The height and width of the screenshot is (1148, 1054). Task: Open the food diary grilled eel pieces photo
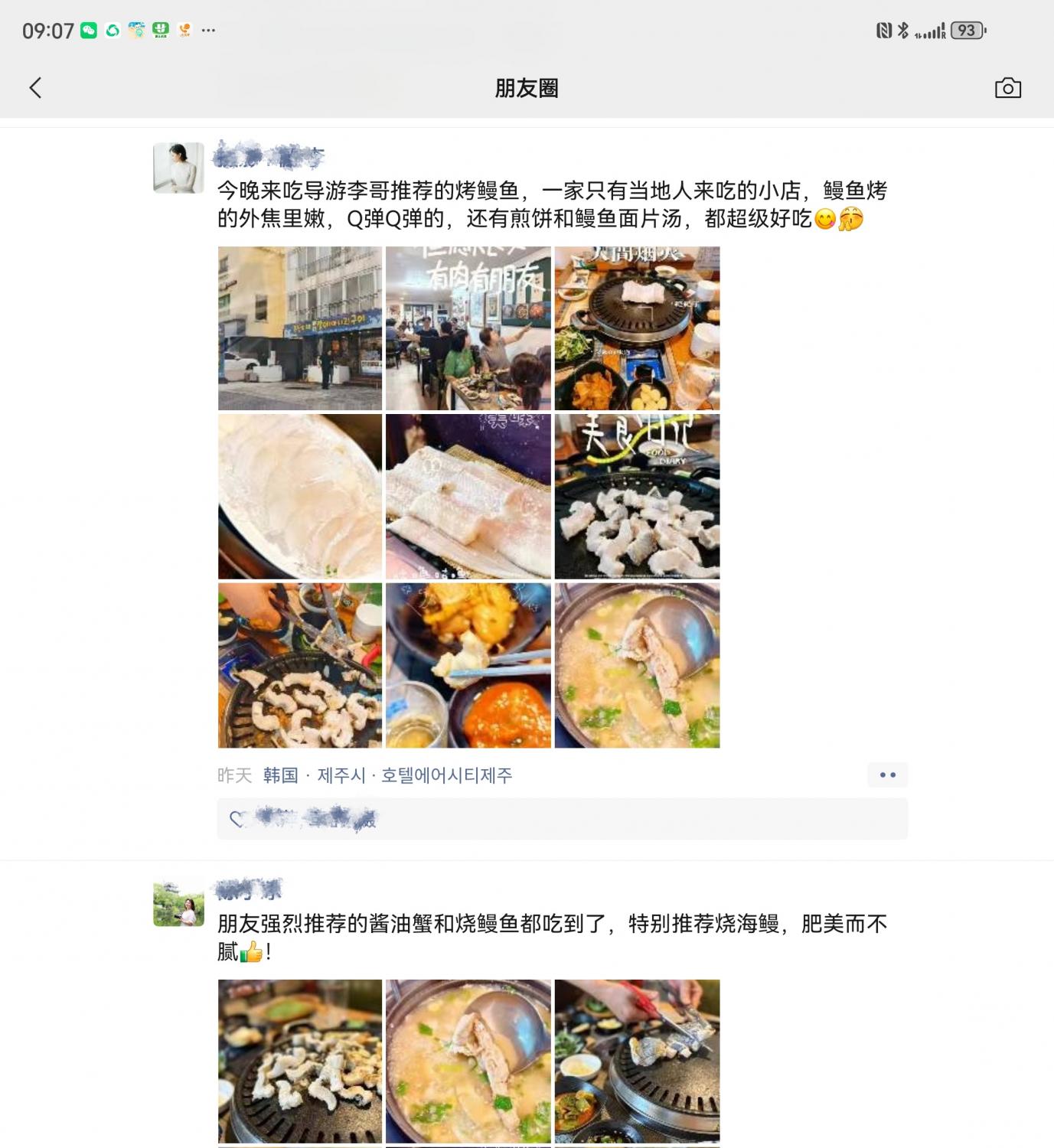coord(637,497)
